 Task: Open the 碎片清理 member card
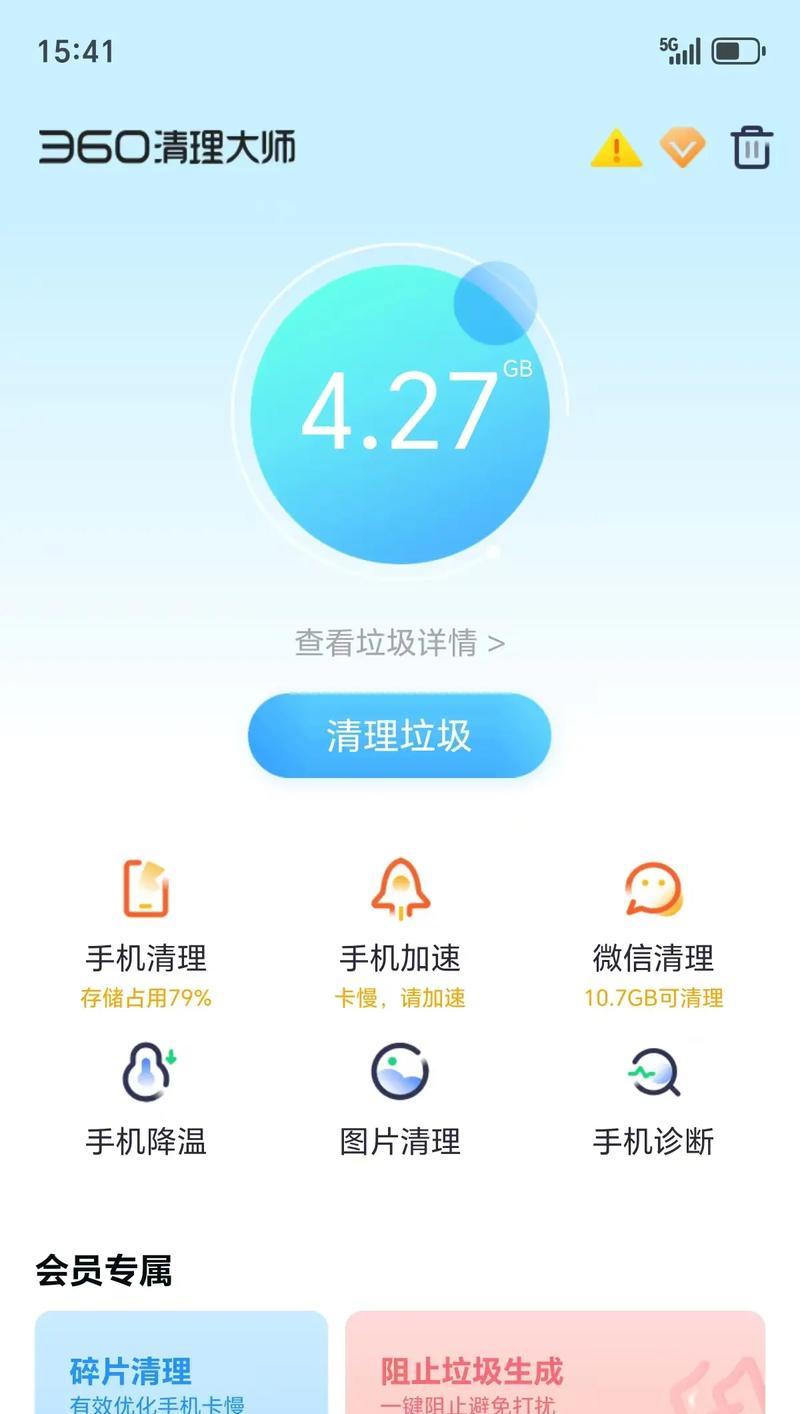click(x=181, y=1362)
